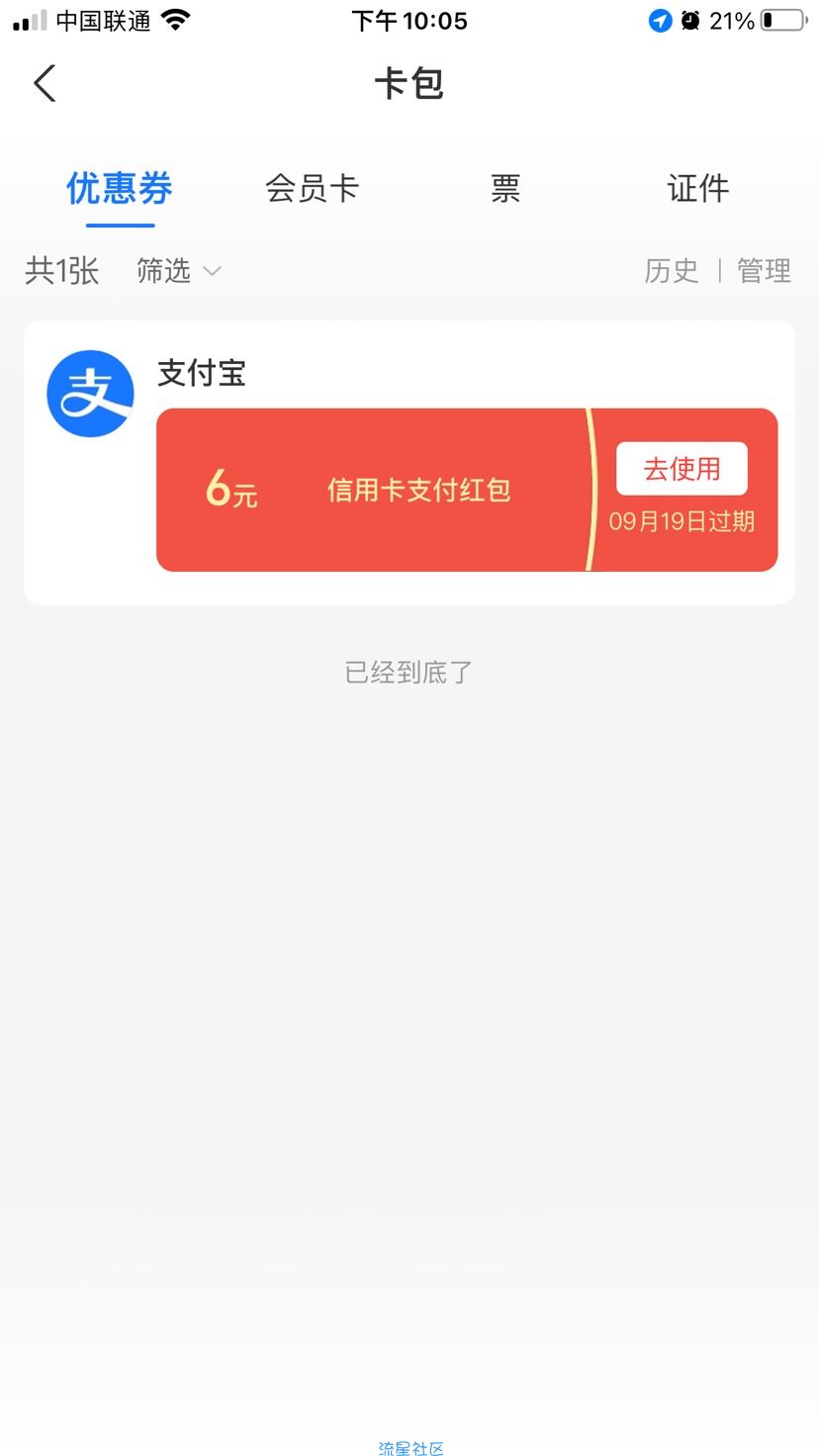Tap 去使用 on the 6元 red packet
This screenshot has height=1456, width=819.
point(682,469)
